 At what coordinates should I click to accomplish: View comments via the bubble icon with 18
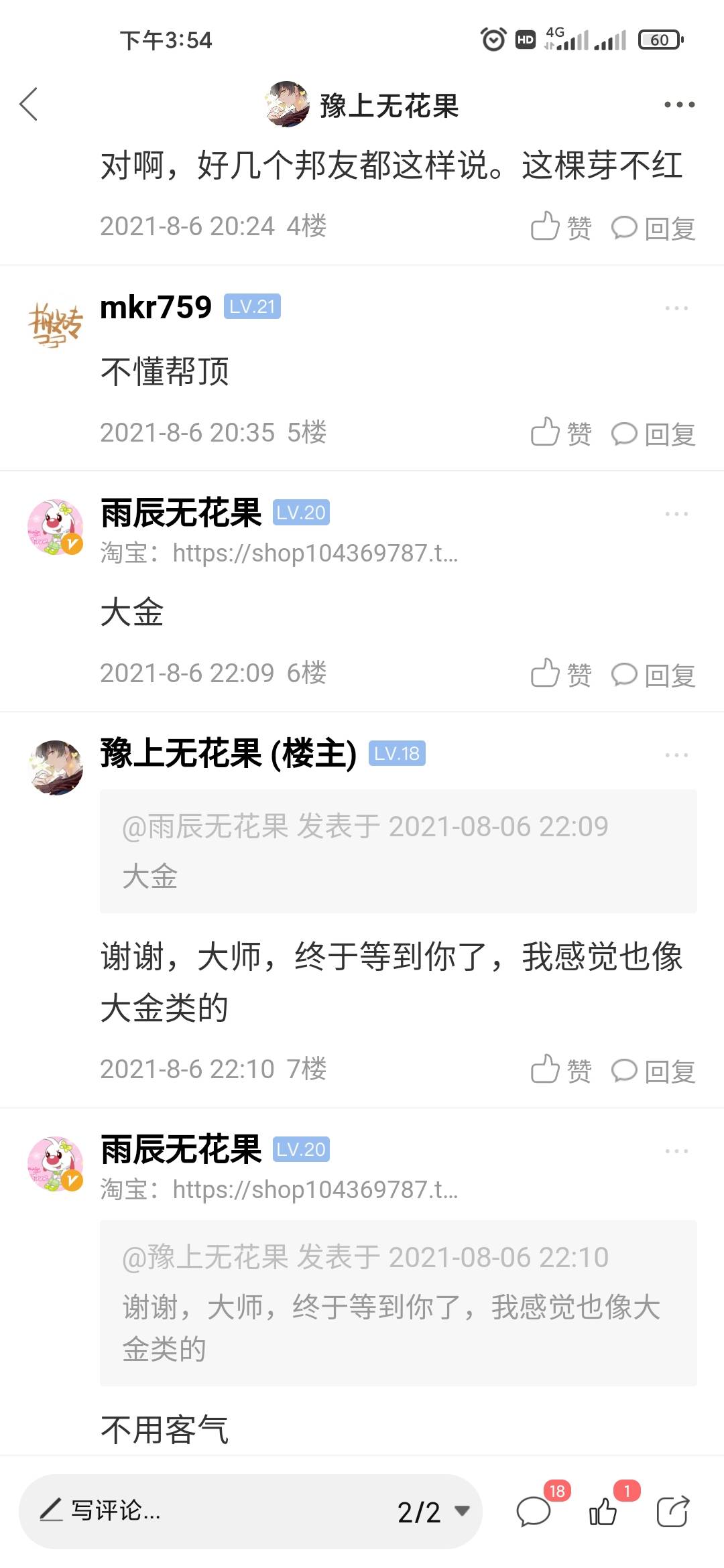click(534, 1512)
